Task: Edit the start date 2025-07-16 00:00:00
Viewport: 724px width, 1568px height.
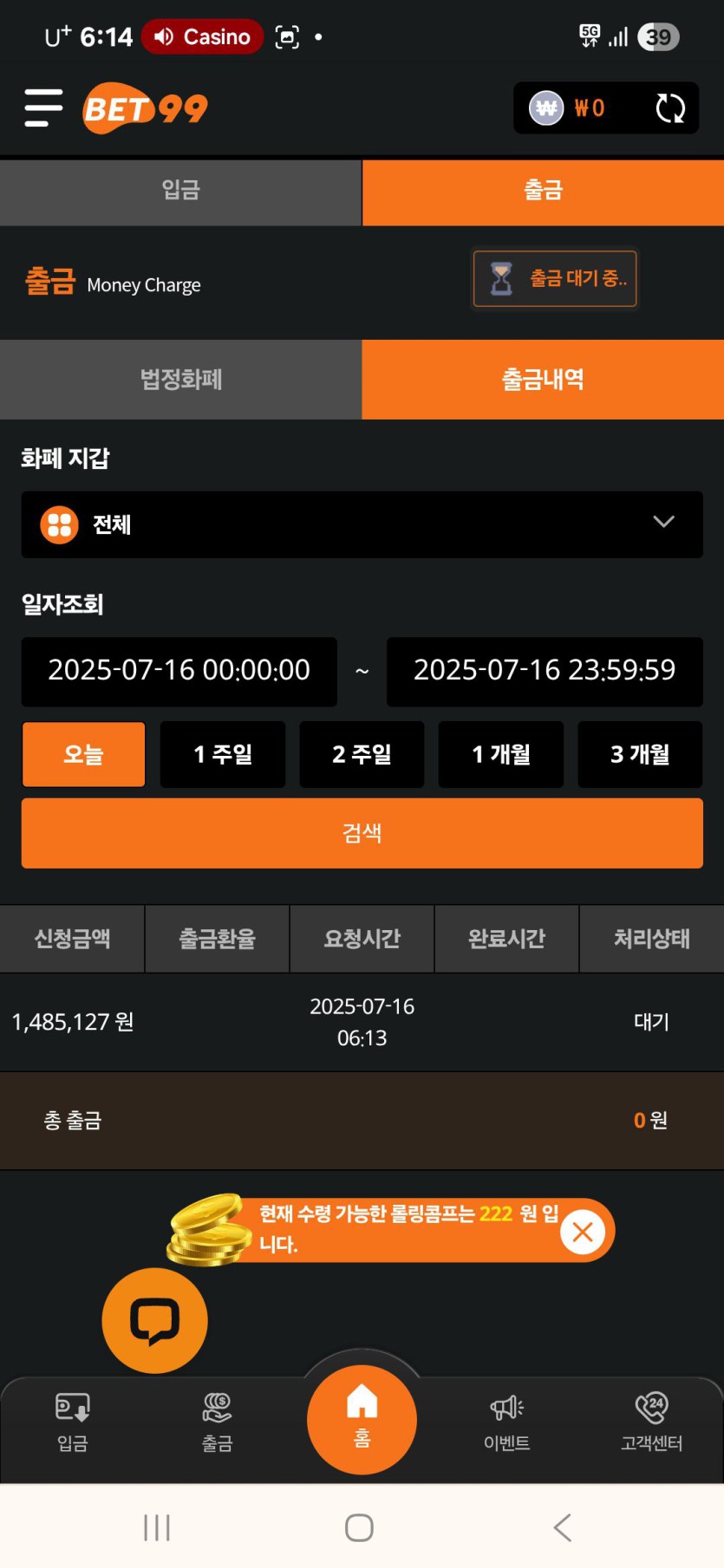Action: (x=179, y=671)
